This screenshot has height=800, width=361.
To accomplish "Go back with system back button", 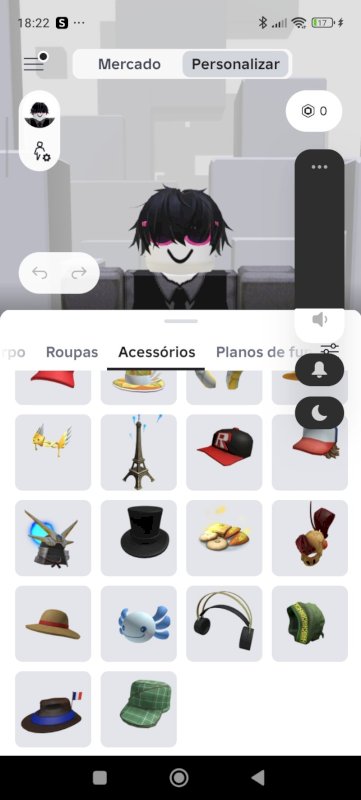I will [x=258, y=778].
